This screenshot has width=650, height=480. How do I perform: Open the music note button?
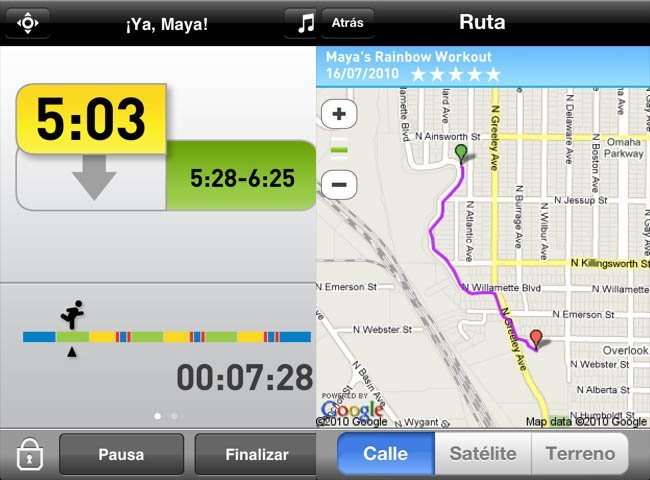pyautogui.click(x=304, y=22)
